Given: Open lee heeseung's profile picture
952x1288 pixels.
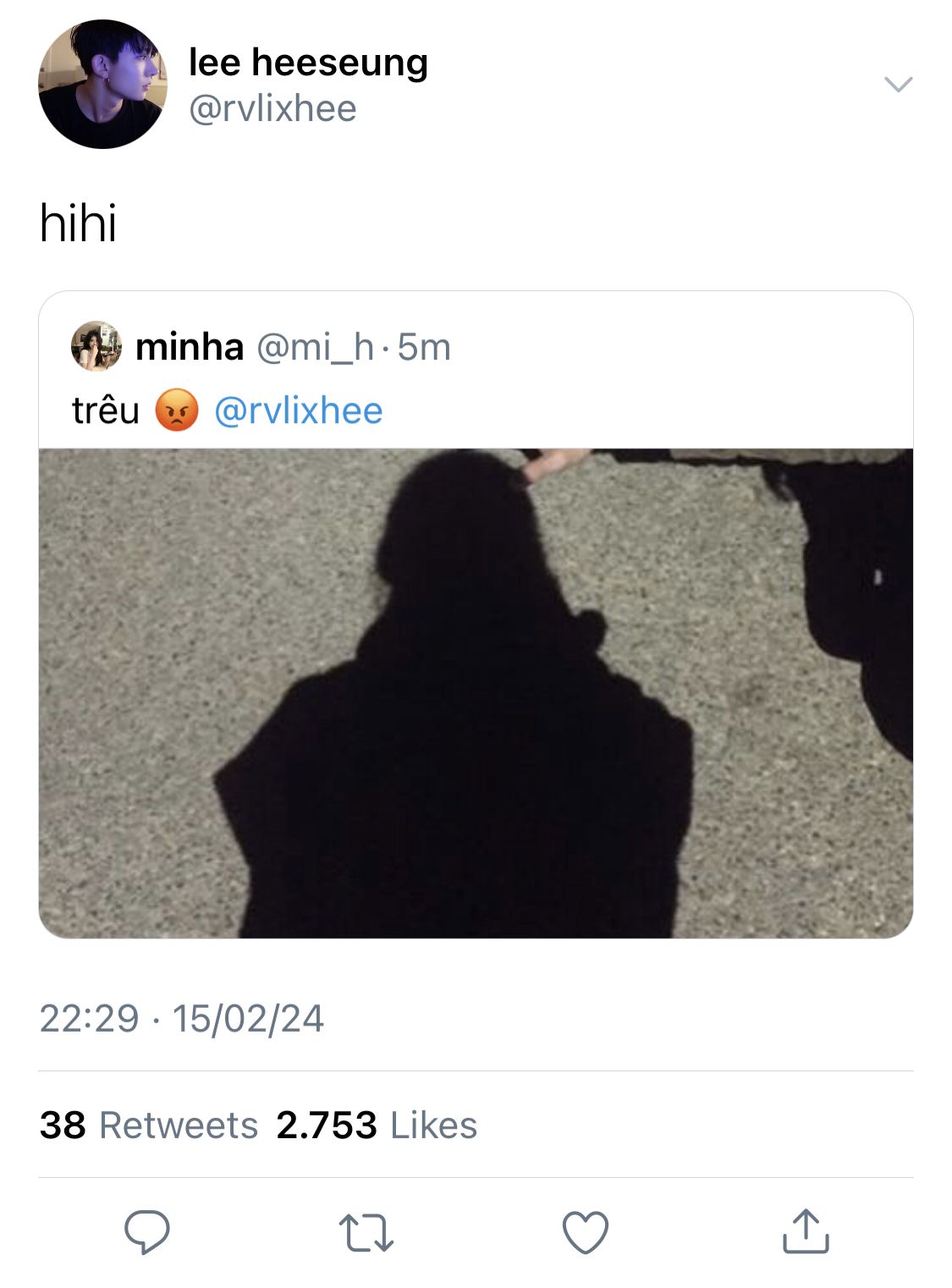Looking at the screenshot, I should point(102,84).
